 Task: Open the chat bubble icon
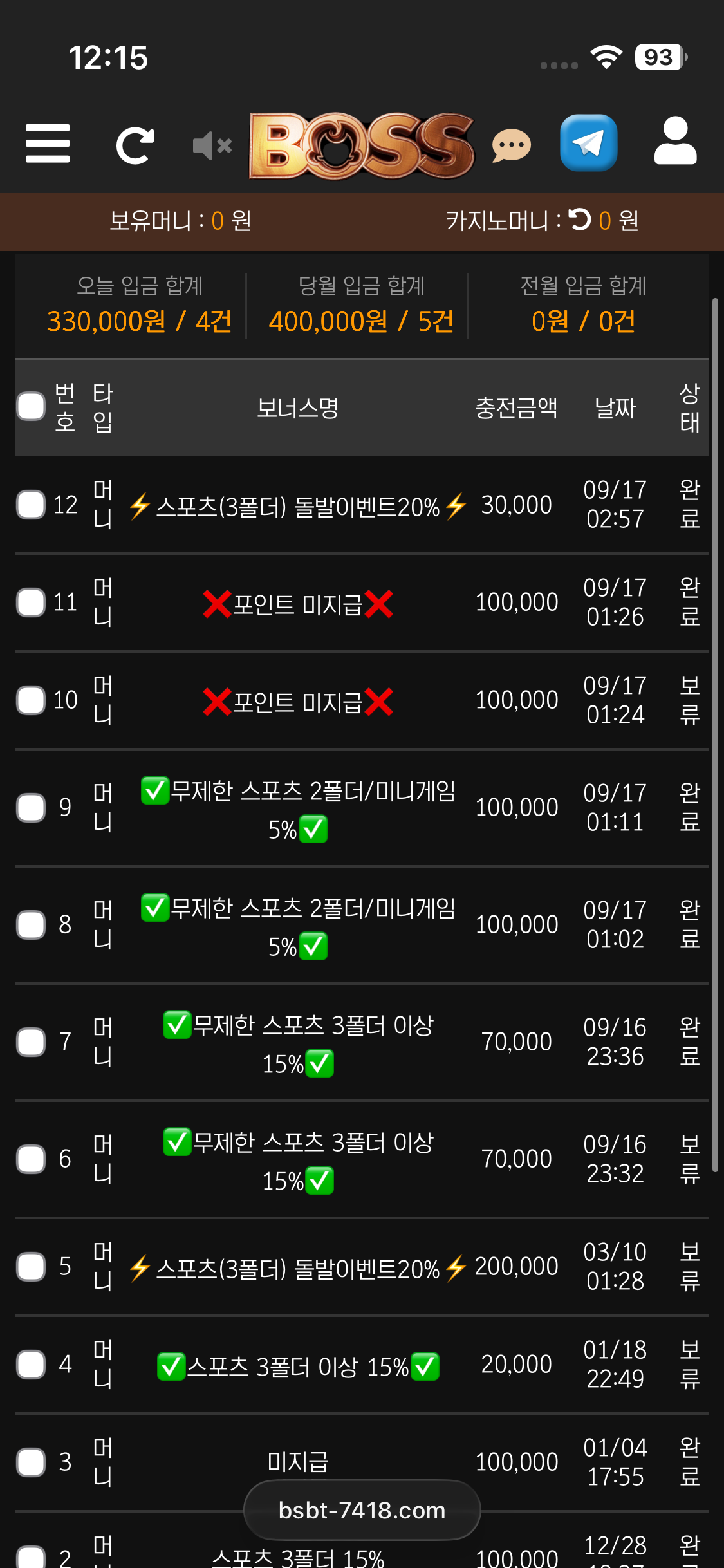(512, 145)
